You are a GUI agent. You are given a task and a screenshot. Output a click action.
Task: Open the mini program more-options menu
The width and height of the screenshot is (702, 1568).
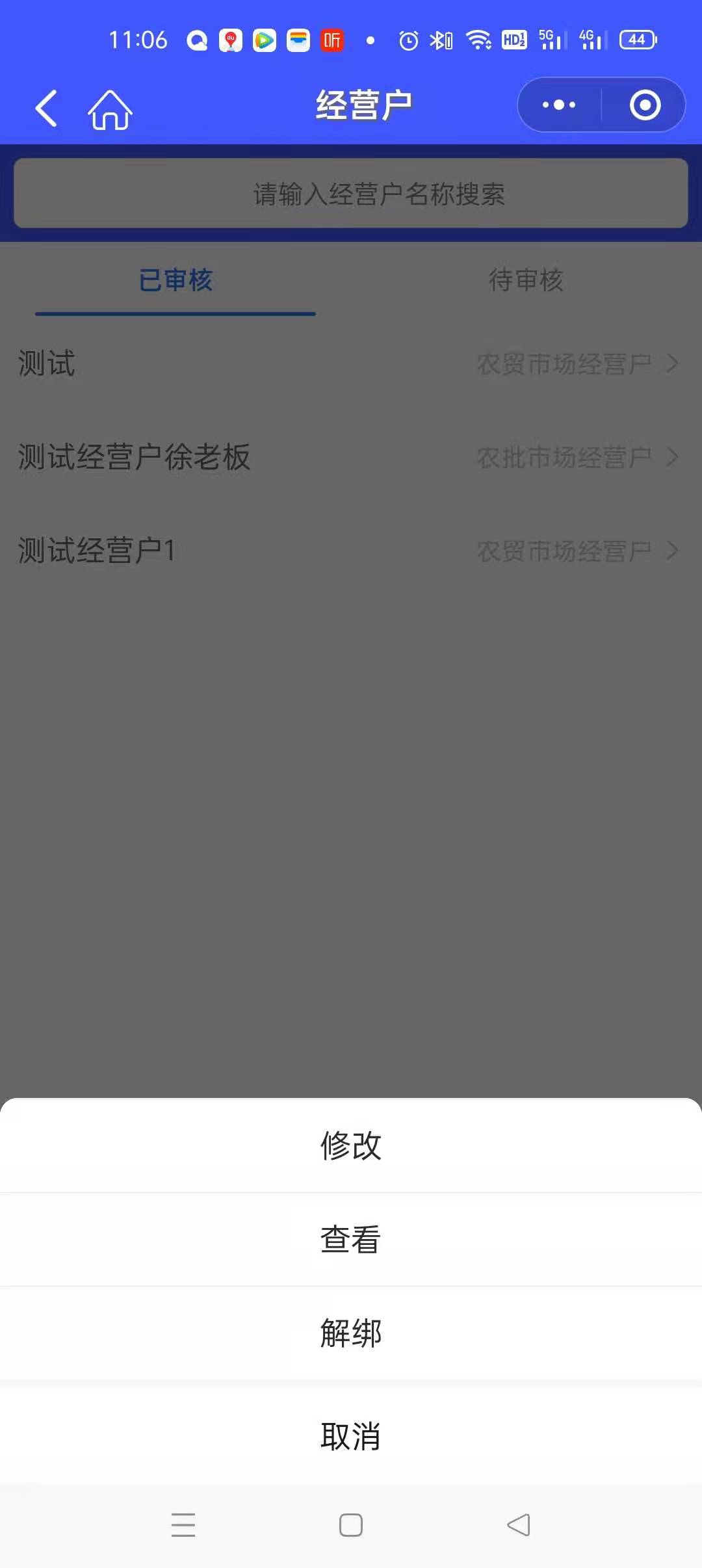[x=559, y=105]
